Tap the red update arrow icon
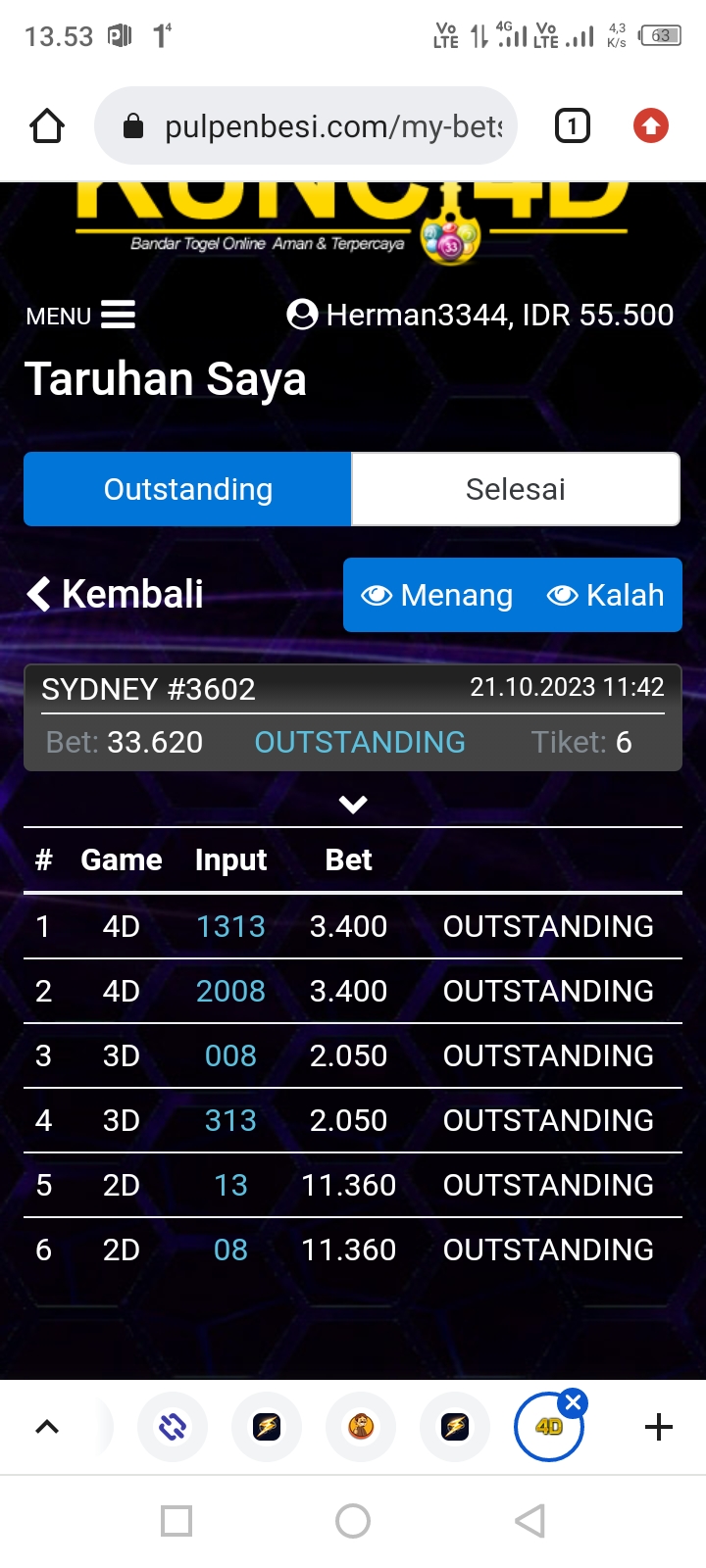The width and height of the screenshot is (706, 1568). 650,126
